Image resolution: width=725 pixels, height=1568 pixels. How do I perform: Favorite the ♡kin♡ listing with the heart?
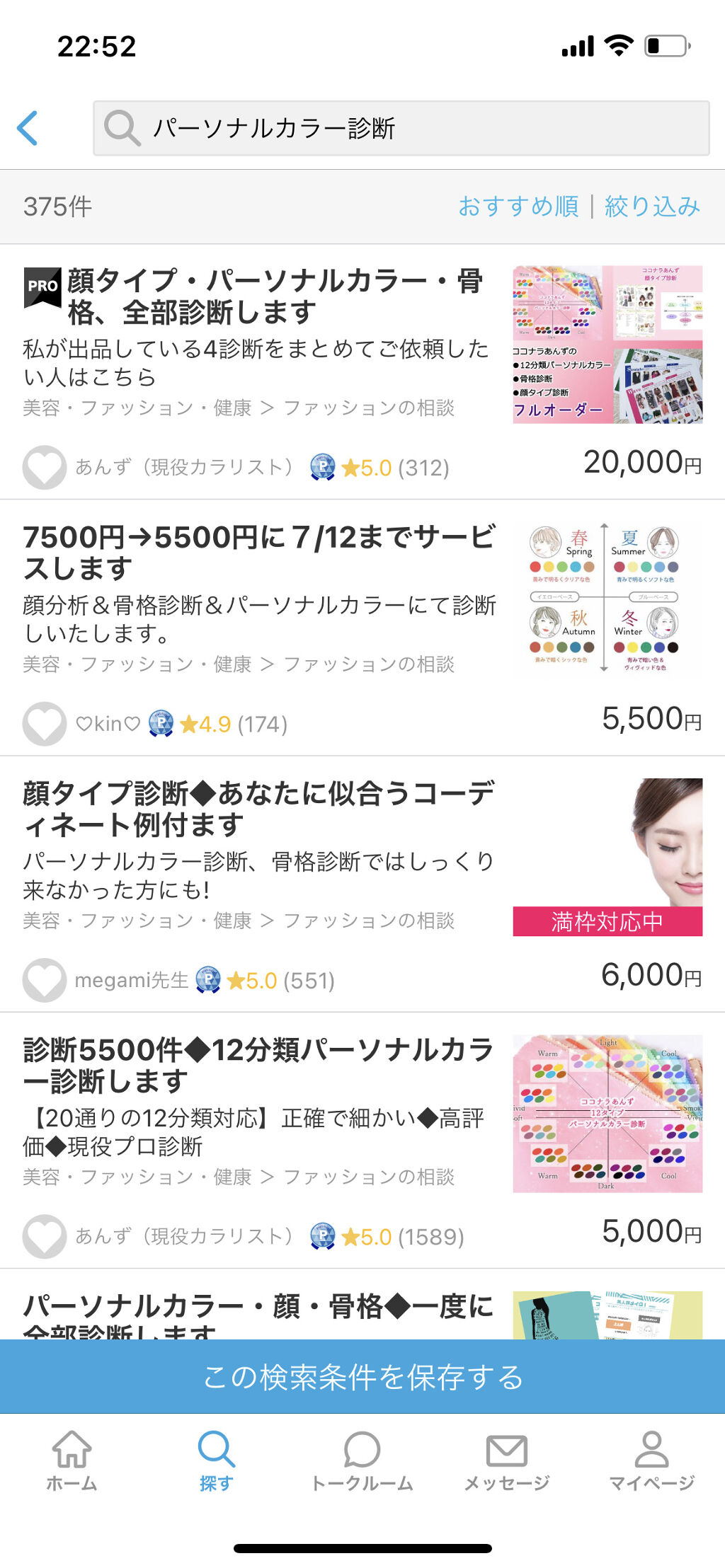[45, 723]
